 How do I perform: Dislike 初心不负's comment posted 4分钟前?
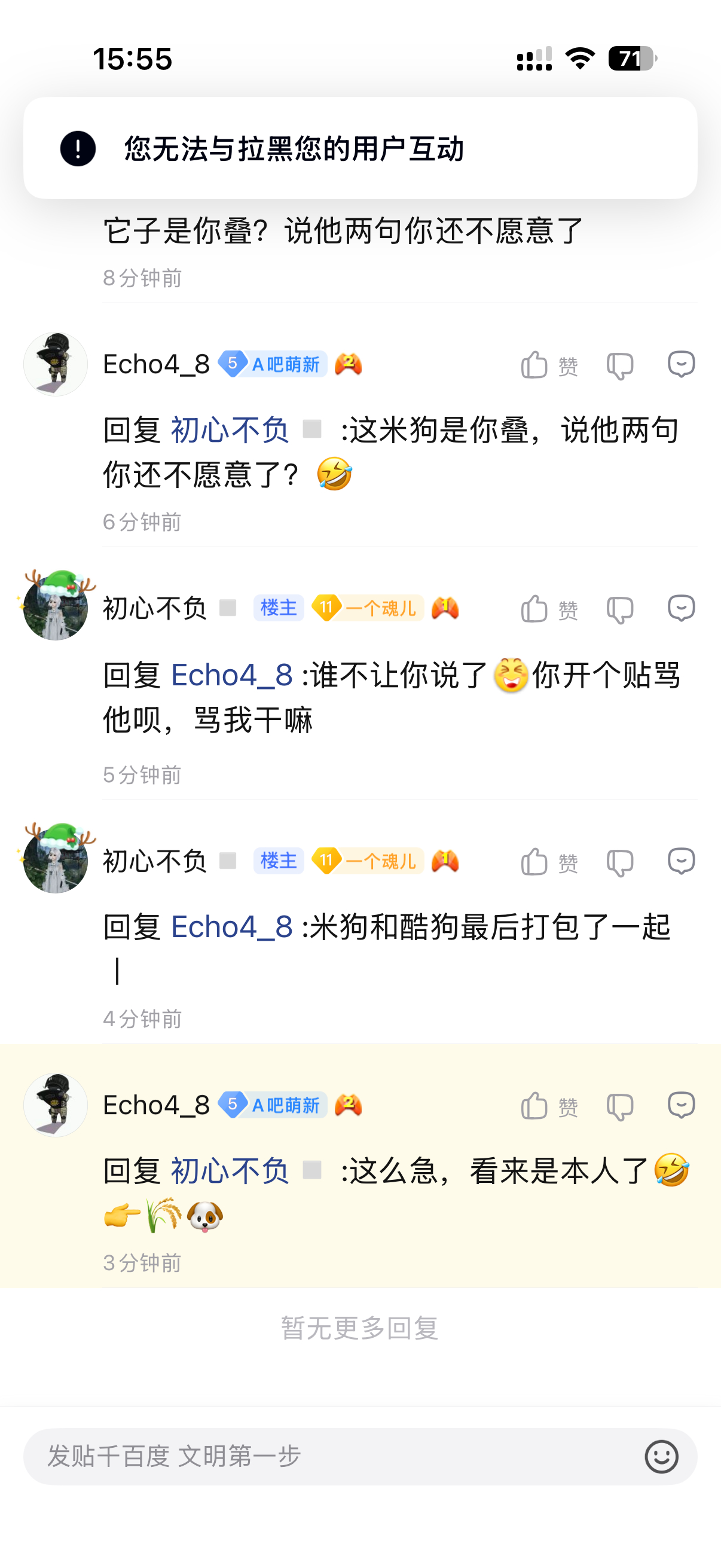click(620, 862)
